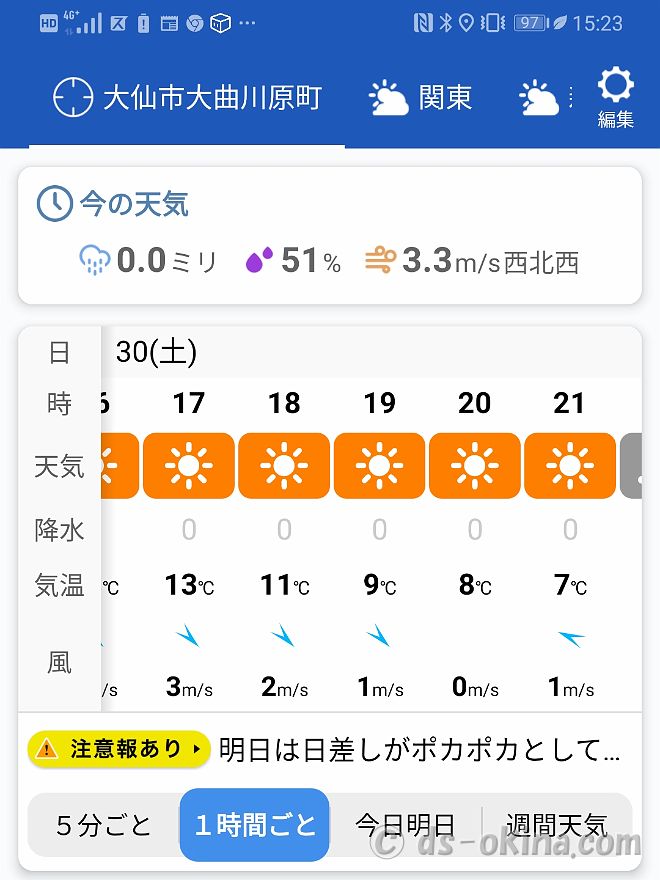The width and height of the screenshot is (660, 880).
Task: Open the 編集 settings gear
Action: tap(615, 98)
